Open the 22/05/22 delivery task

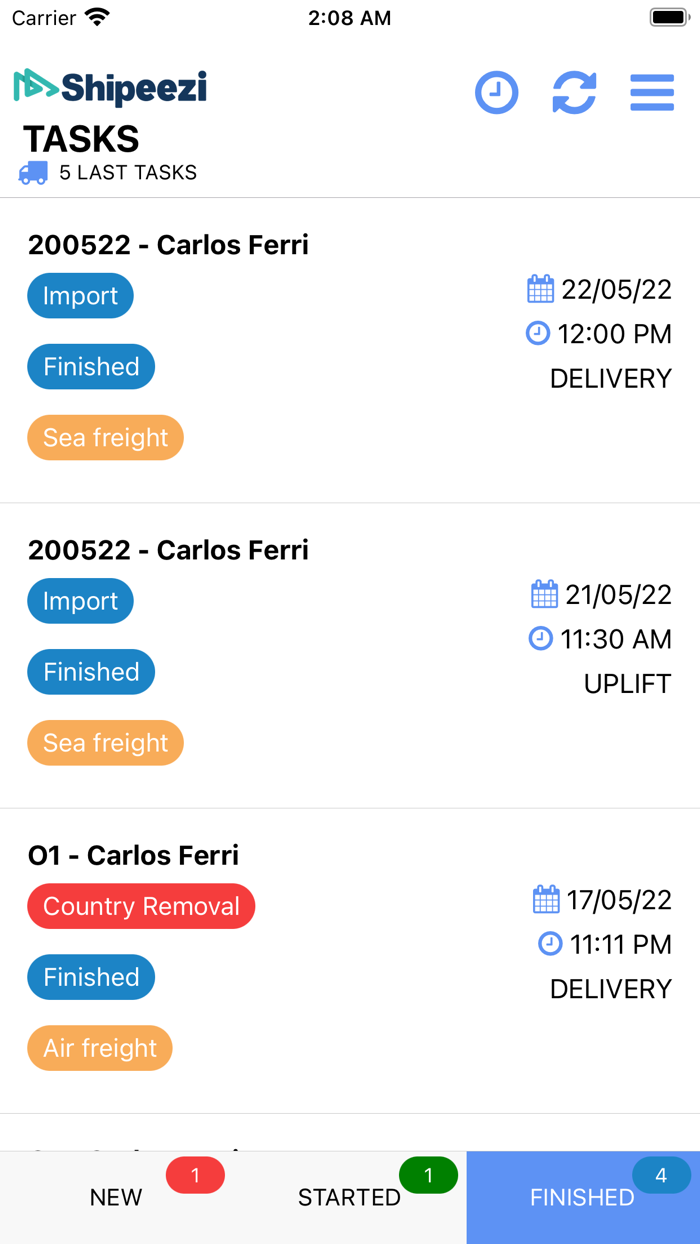pos(350,350)
